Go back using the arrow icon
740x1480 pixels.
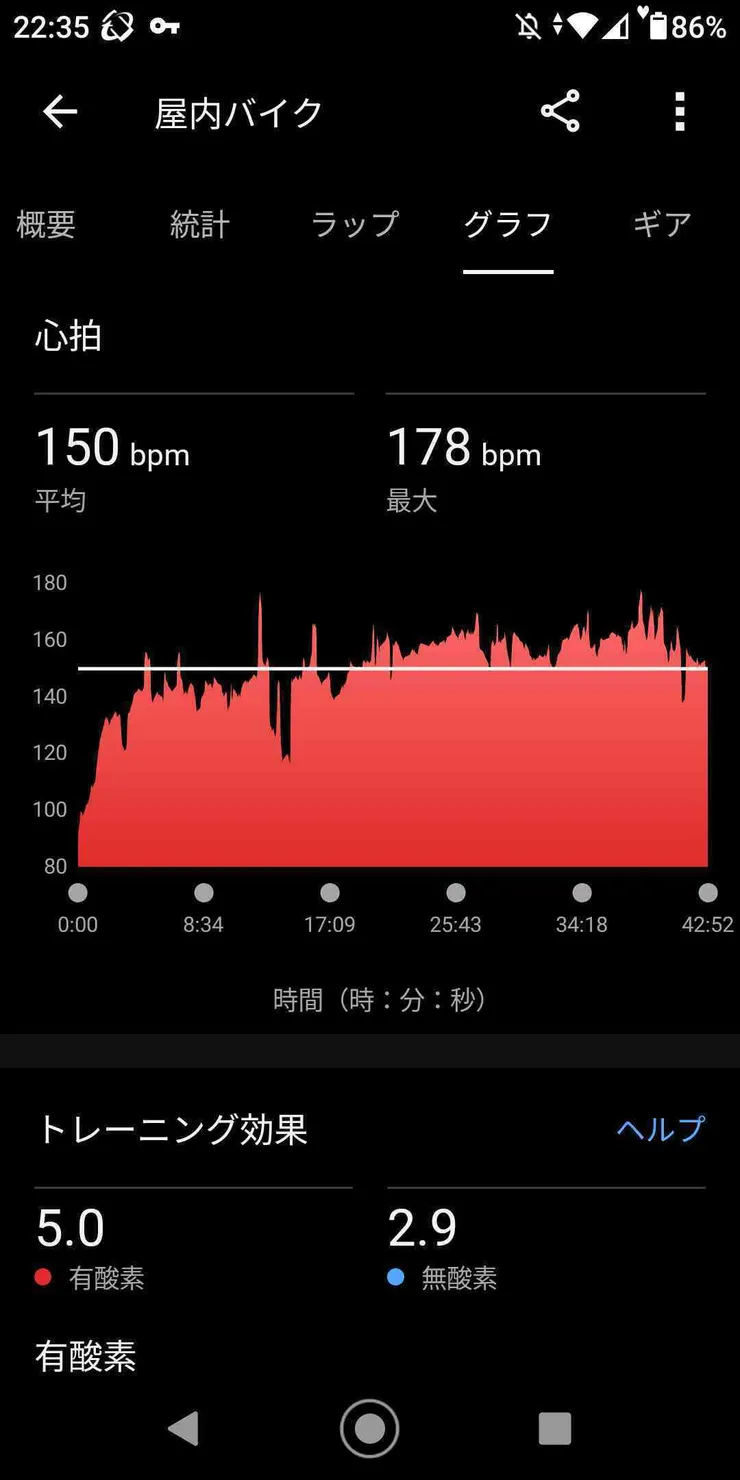point(60,112)
